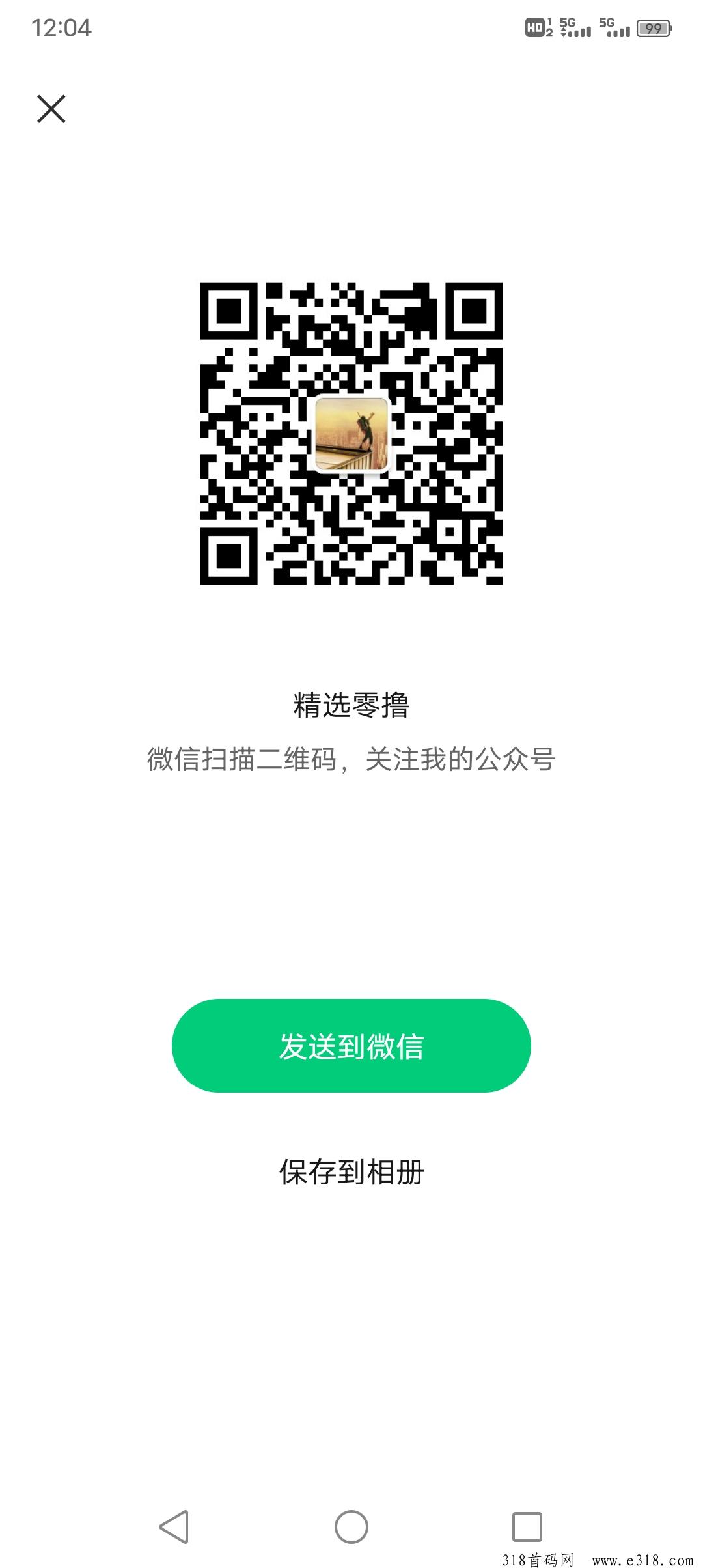Image resolution: width=703 pixels, height=1568 pixels.
Task: Tap the green 发送到微信 button
Action: pos(351,1045)
